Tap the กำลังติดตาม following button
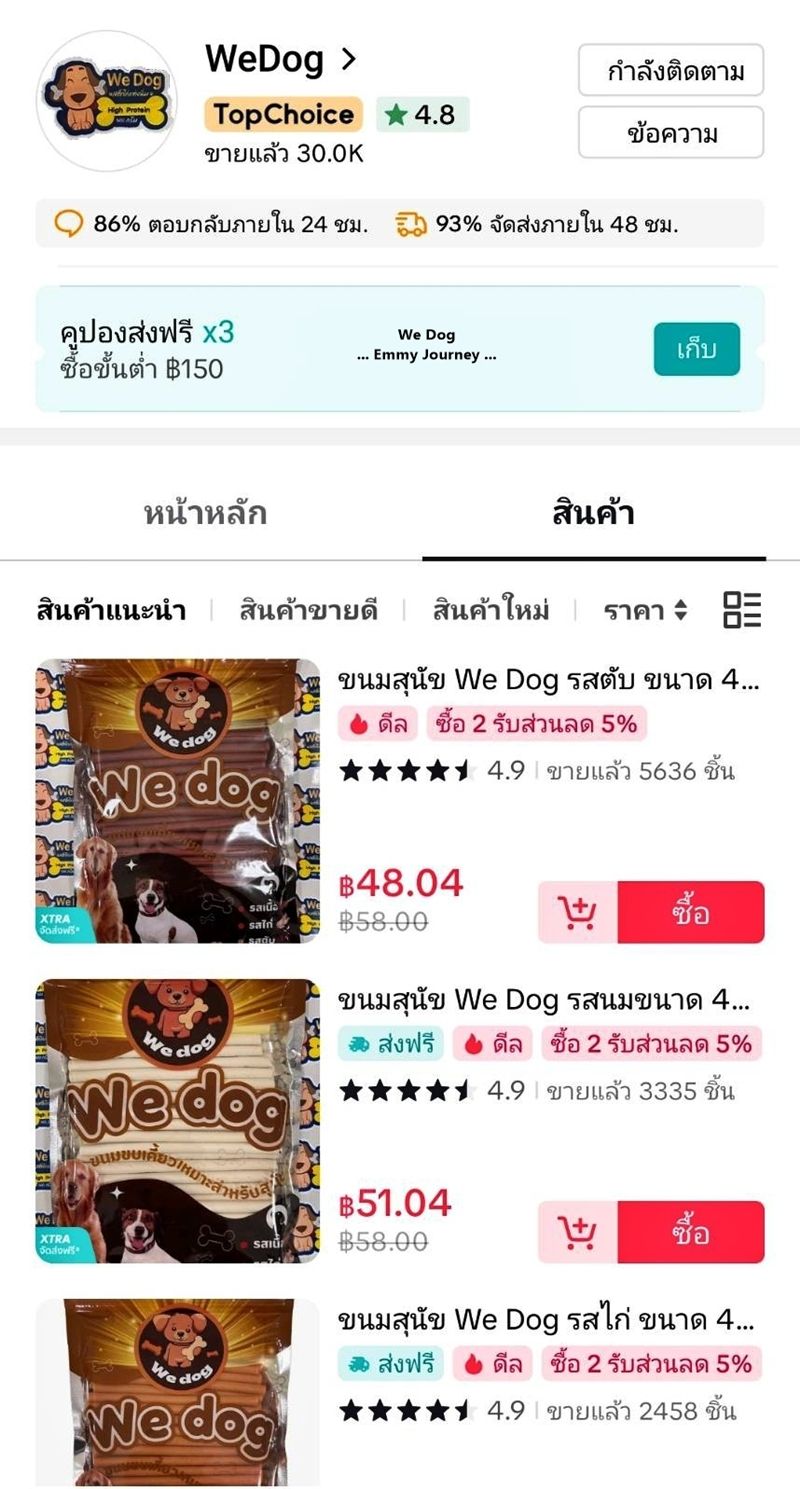 (x=670, y=71)
